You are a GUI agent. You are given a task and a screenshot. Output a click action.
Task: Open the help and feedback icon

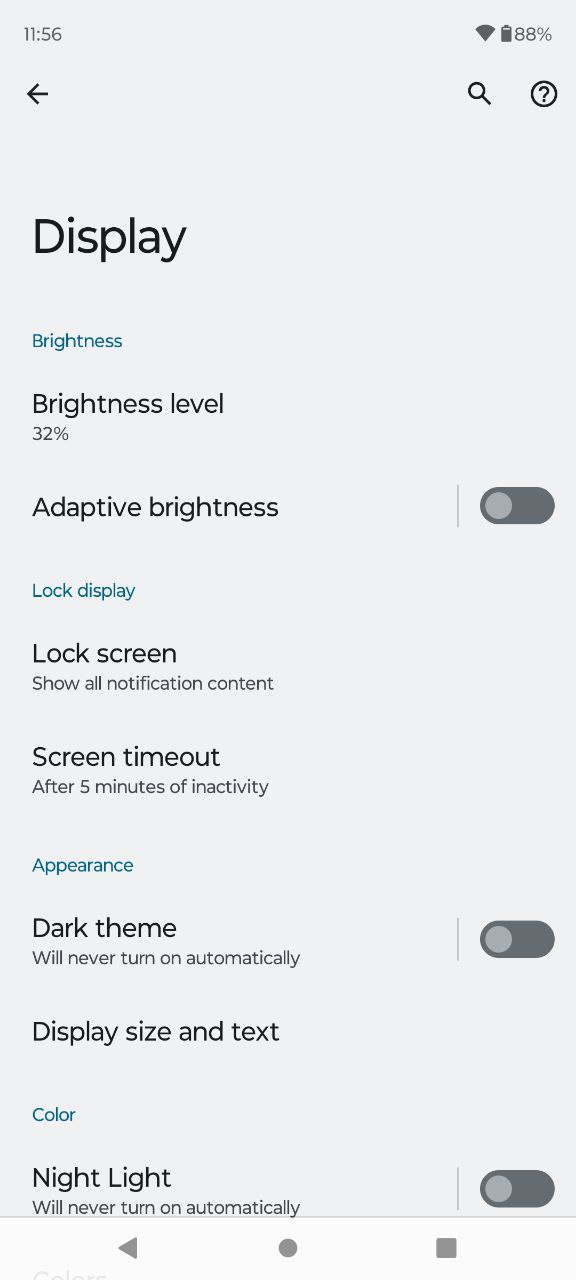(x=543, y=94)
